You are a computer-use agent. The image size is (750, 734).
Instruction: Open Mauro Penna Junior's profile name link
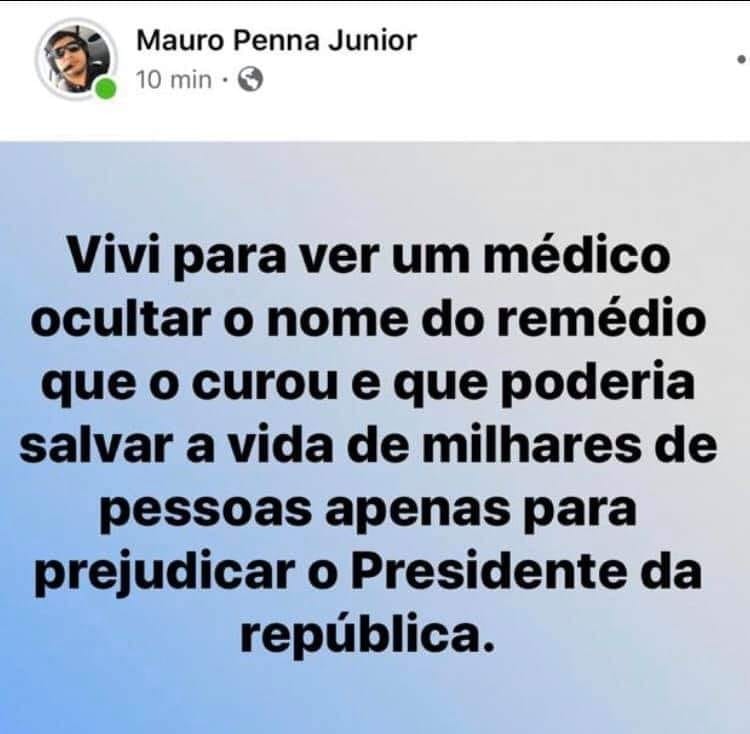click(275, 41)
